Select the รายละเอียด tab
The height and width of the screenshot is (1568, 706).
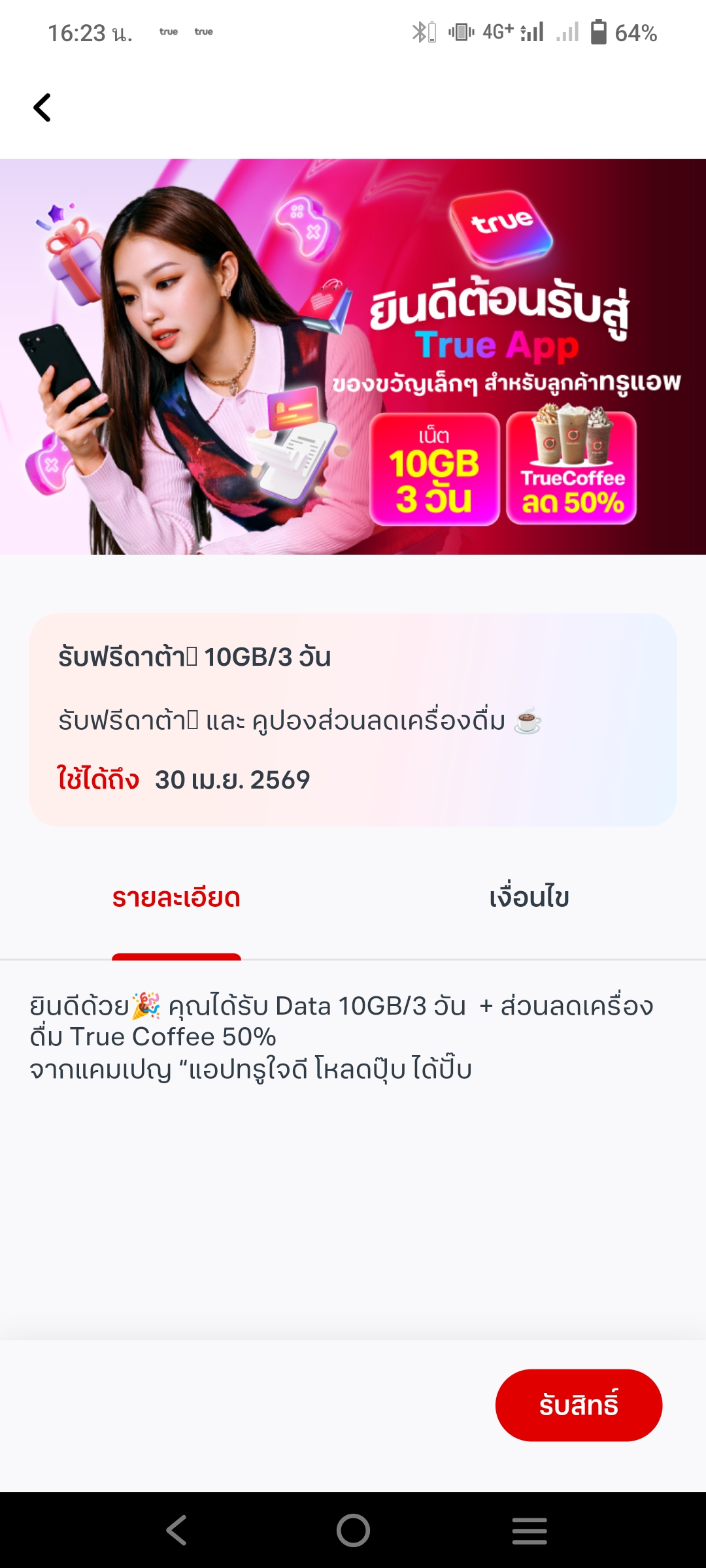tap(176, 898)
